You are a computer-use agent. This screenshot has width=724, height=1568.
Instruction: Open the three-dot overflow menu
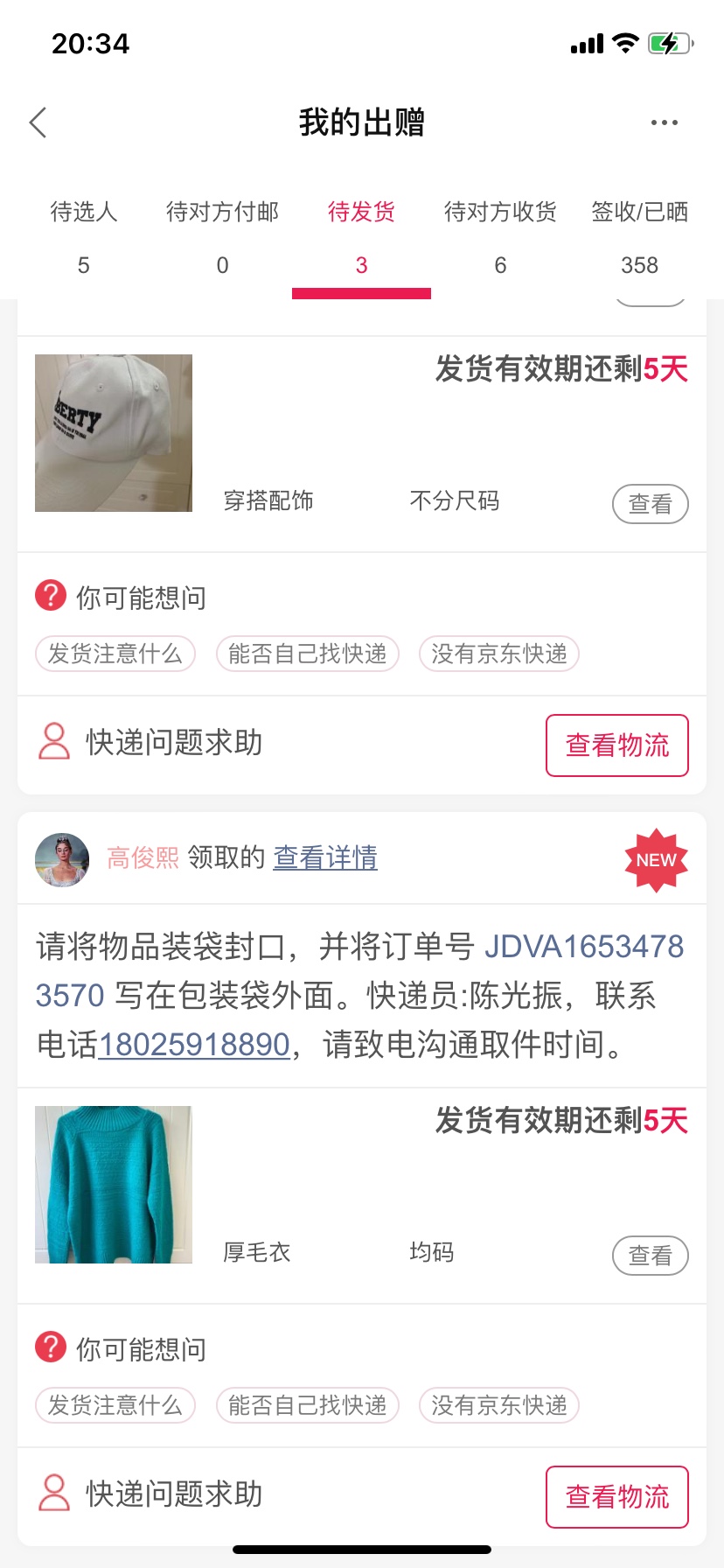664,122
